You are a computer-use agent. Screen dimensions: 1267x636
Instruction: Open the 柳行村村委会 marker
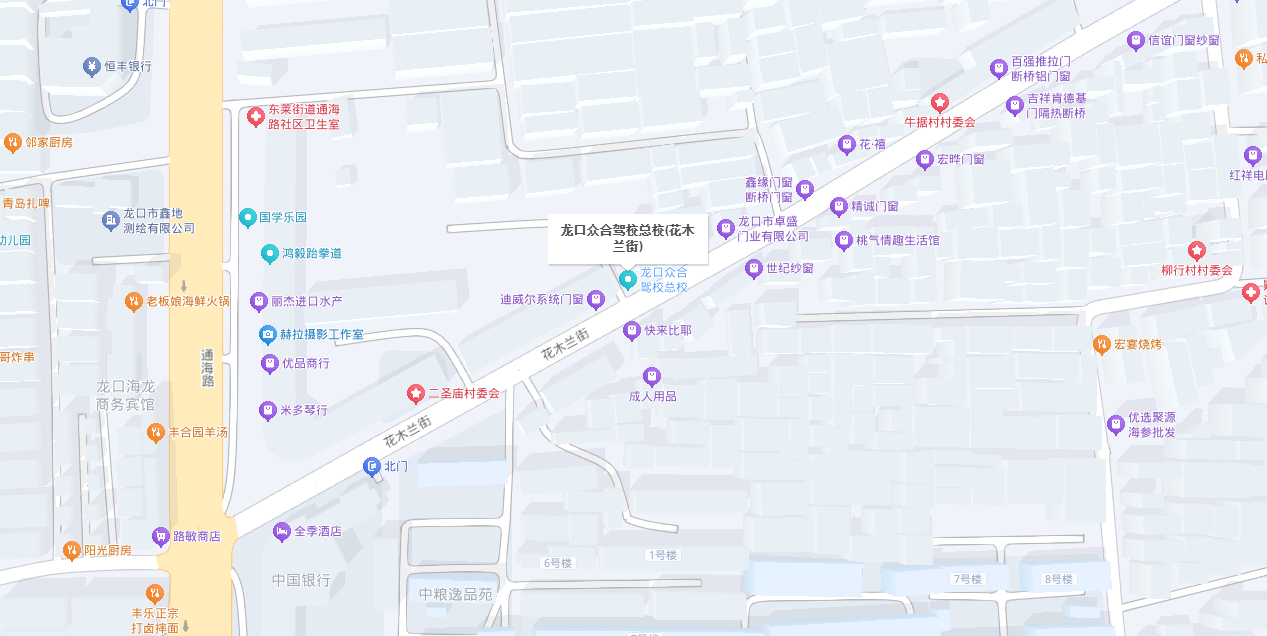pyautogui.click(x=1196, y=251)
